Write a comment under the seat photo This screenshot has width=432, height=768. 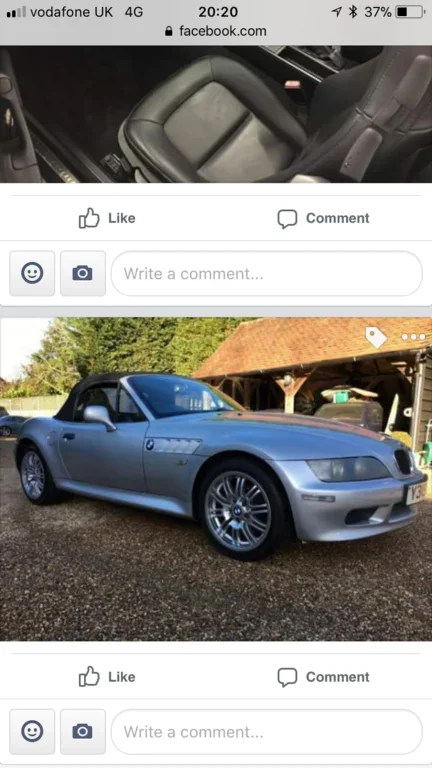click(266, 273)
